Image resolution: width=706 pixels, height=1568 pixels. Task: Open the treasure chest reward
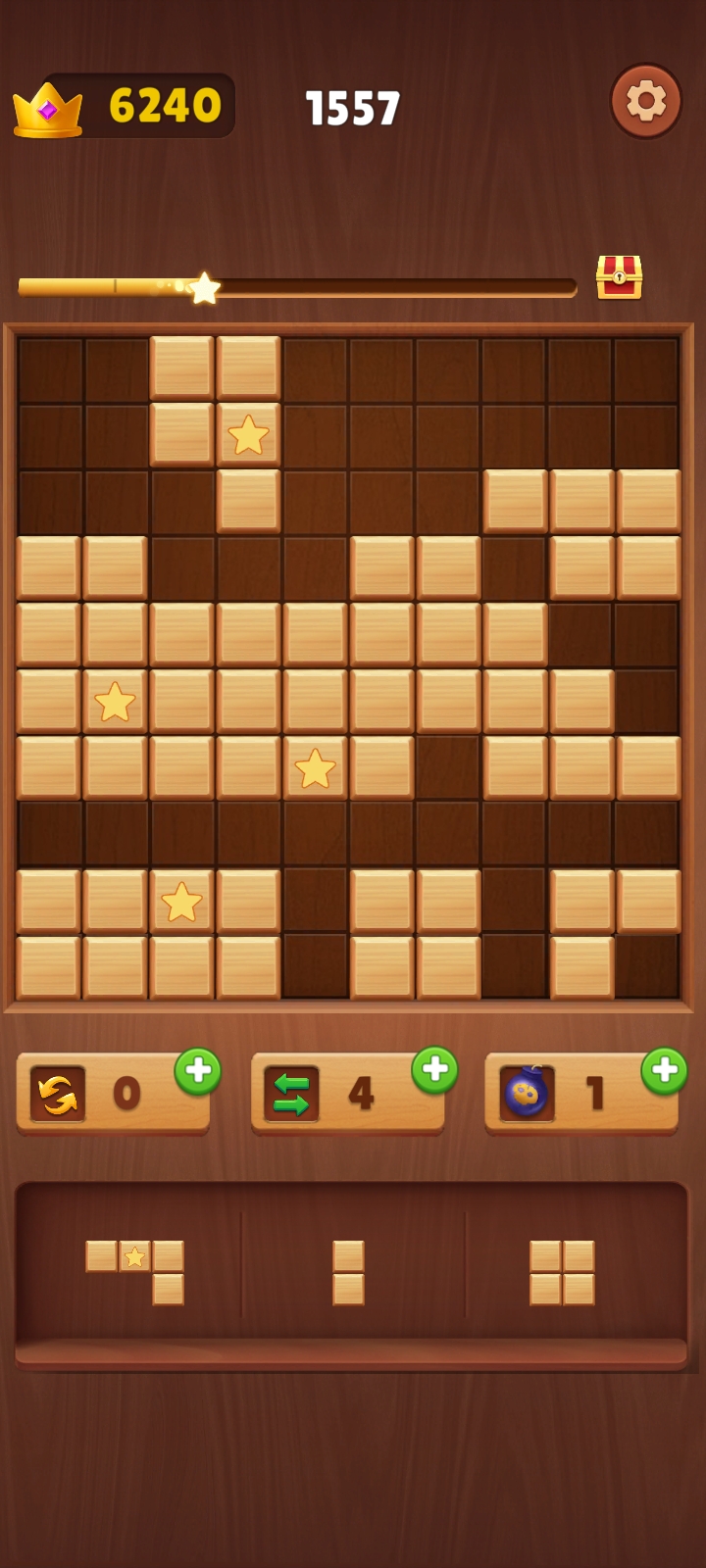coord(619,277)
